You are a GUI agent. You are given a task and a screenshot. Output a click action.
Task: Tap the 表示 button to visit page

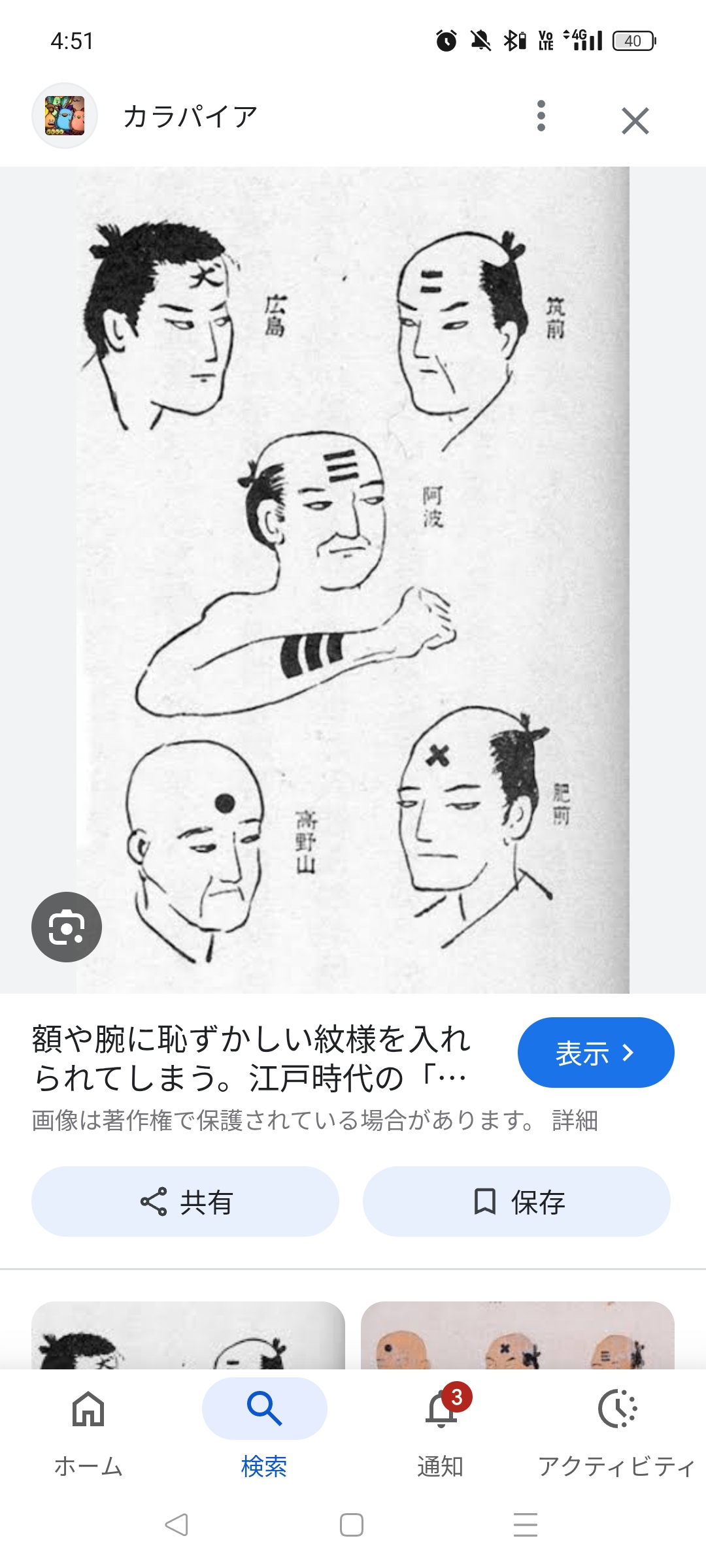(596, 1053)
